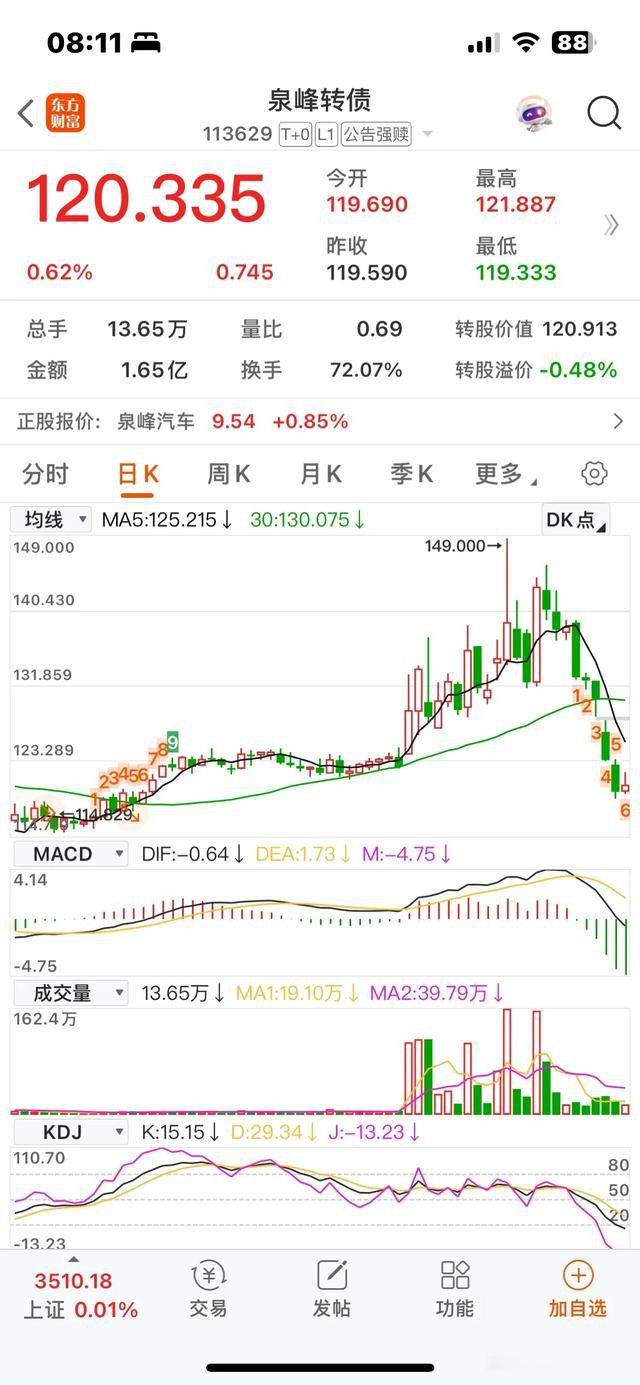
Task: Switch to the 周K chart tab
Action: (229, 474)
